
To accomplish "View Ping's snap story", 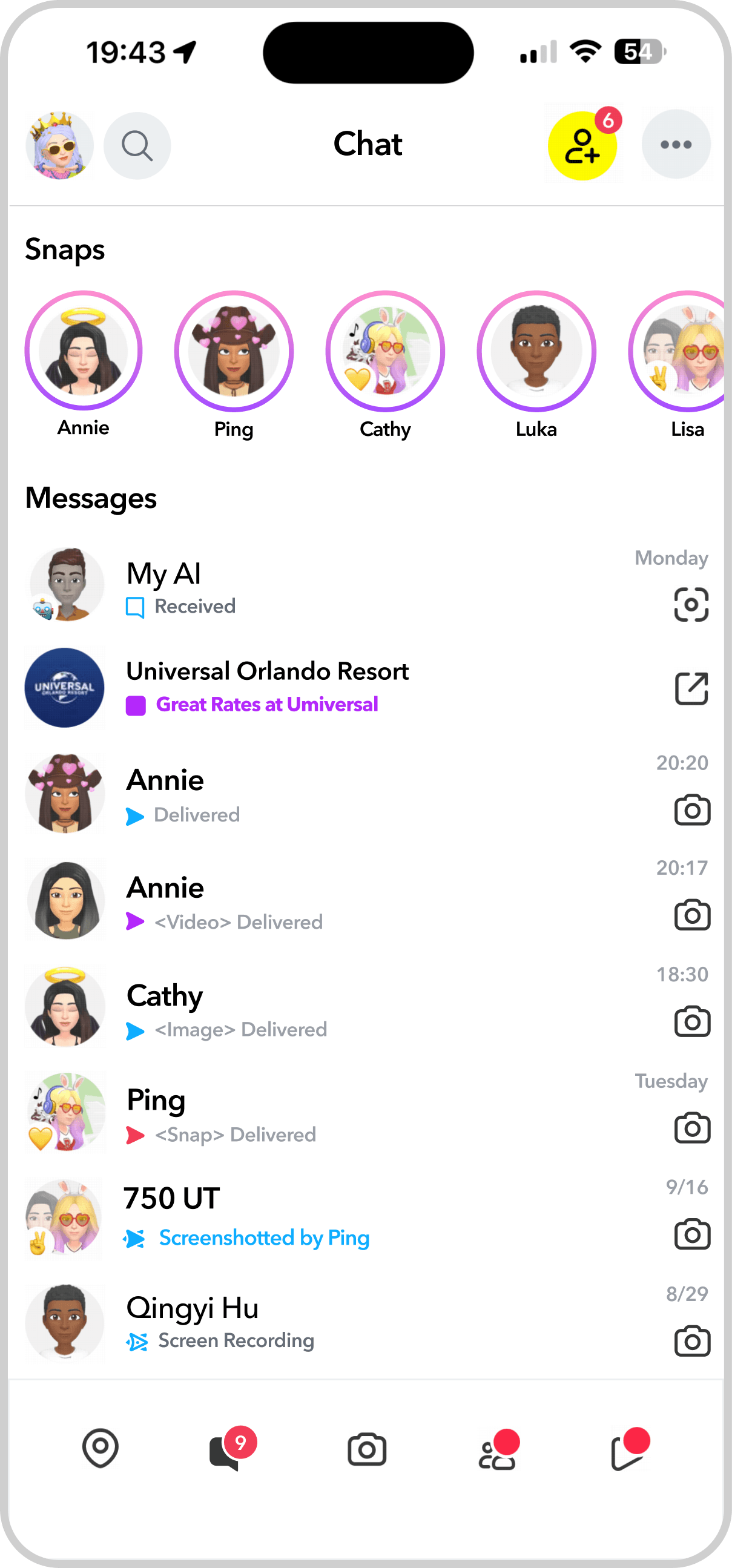I will (234, 352).
